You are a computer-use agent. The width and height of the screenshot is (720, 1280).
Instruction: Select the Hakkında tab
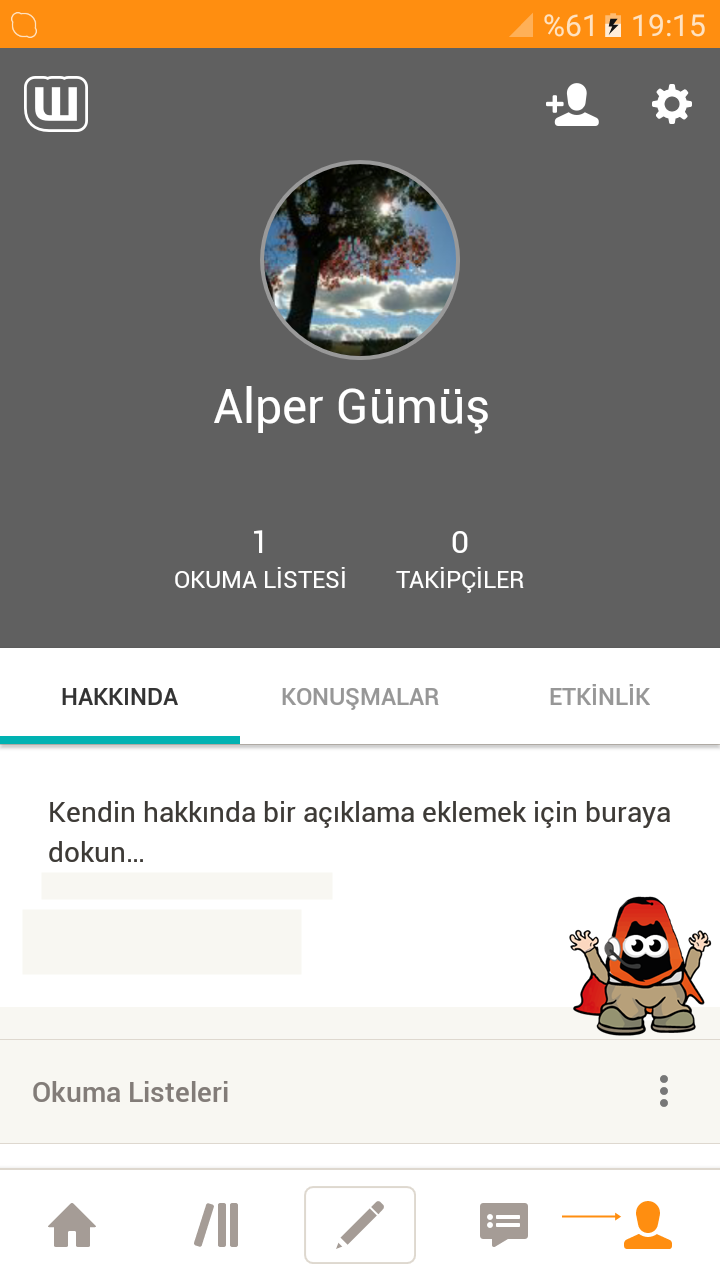120,697
